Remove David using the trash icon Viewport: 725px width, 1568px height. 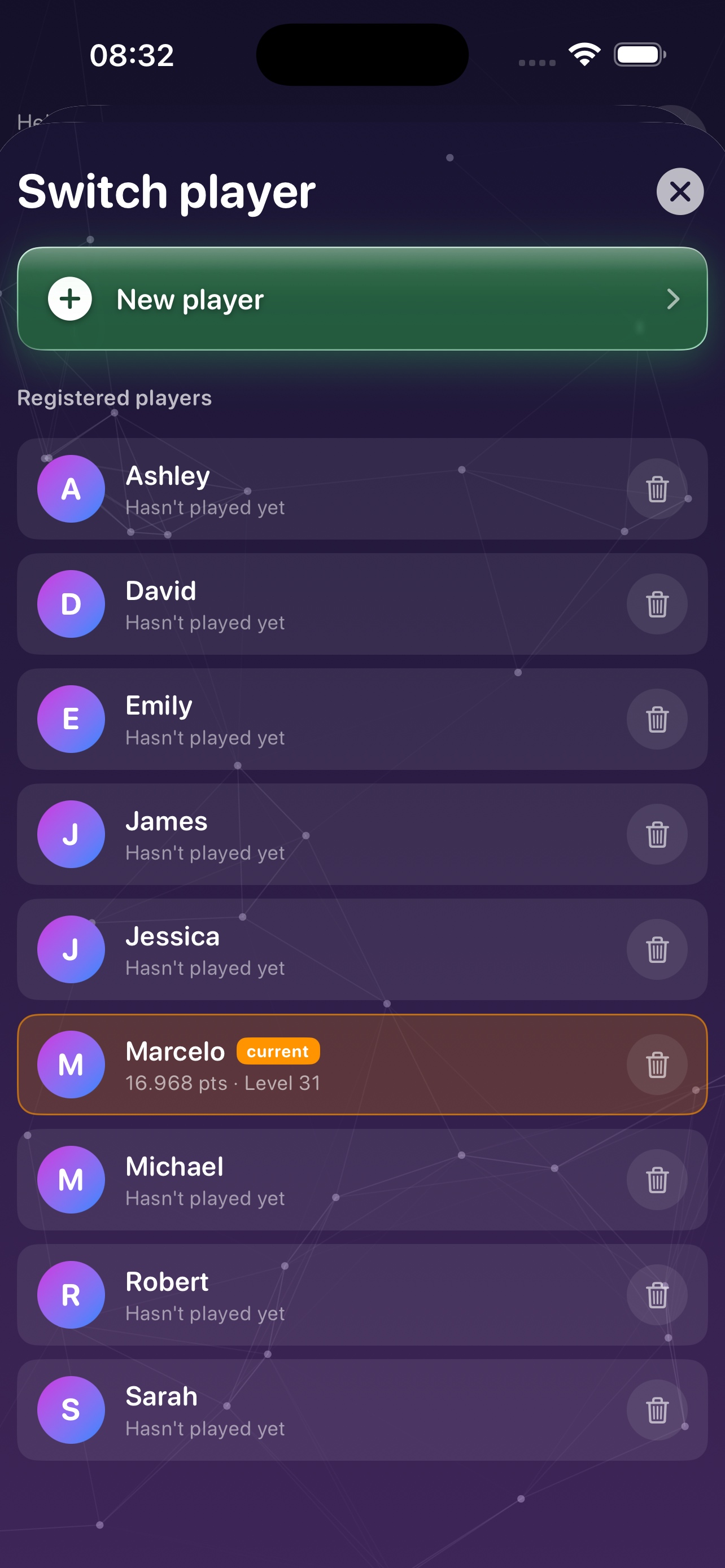click(657, 604)
